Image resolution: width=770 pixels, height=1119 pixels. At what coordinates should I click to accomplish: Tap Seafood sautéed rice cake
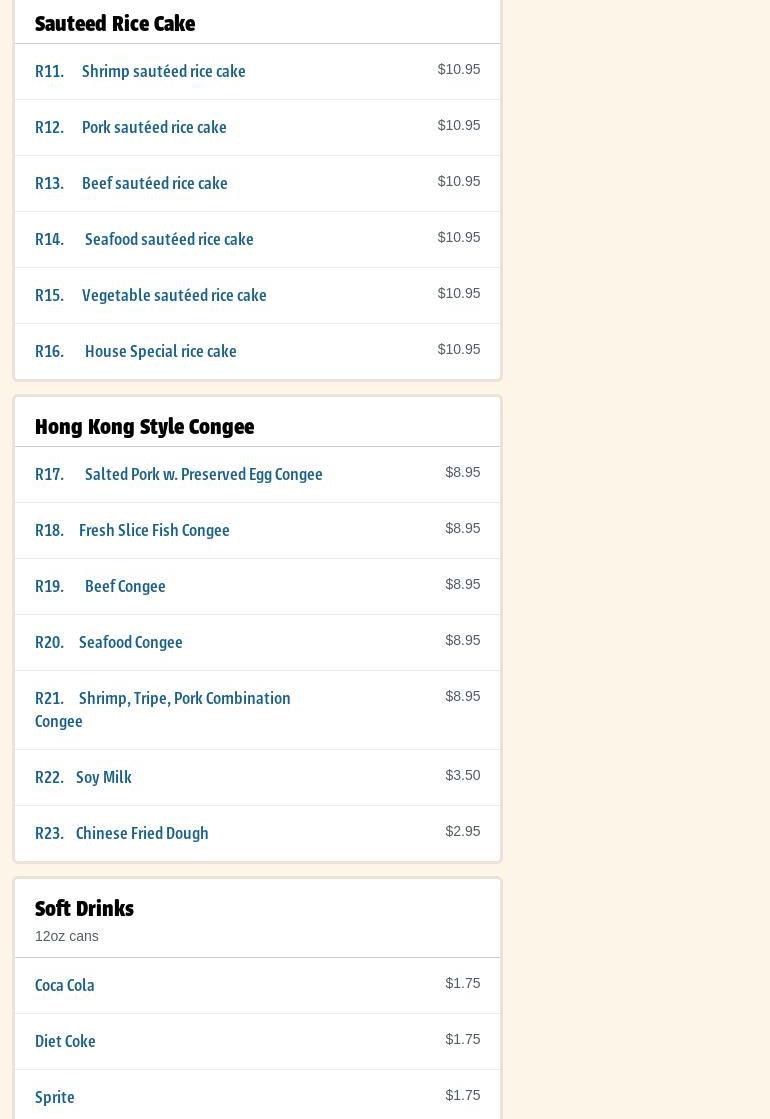(168, 239)
